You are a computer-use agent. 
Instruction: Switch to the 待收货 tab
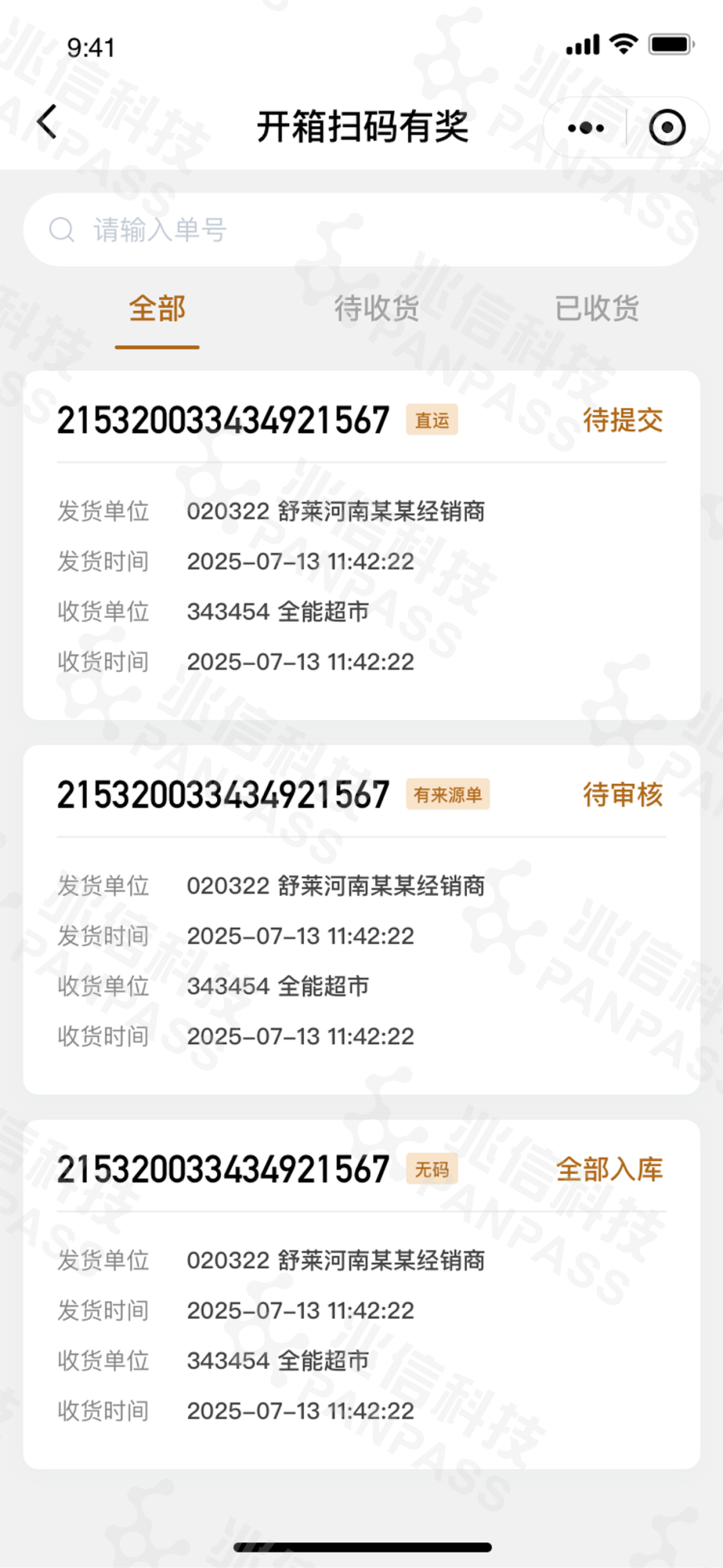pos(377,309)
